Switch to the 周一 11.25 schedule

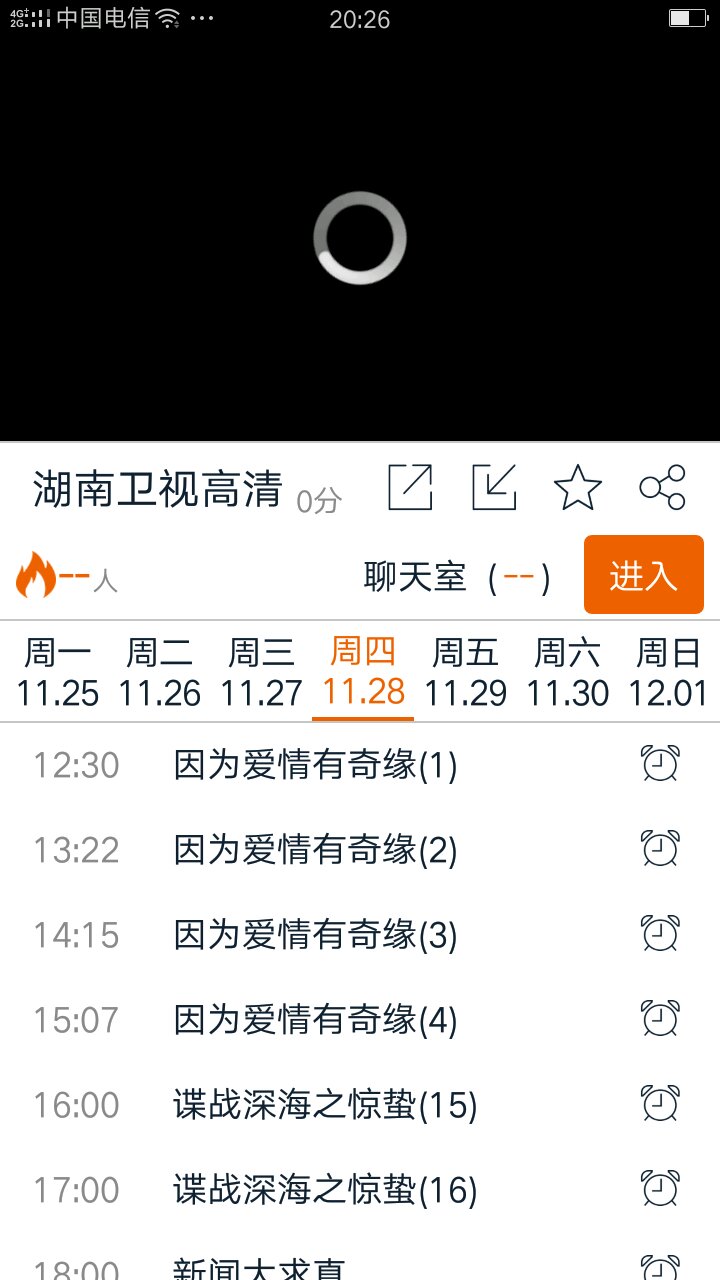pos(58,672)
